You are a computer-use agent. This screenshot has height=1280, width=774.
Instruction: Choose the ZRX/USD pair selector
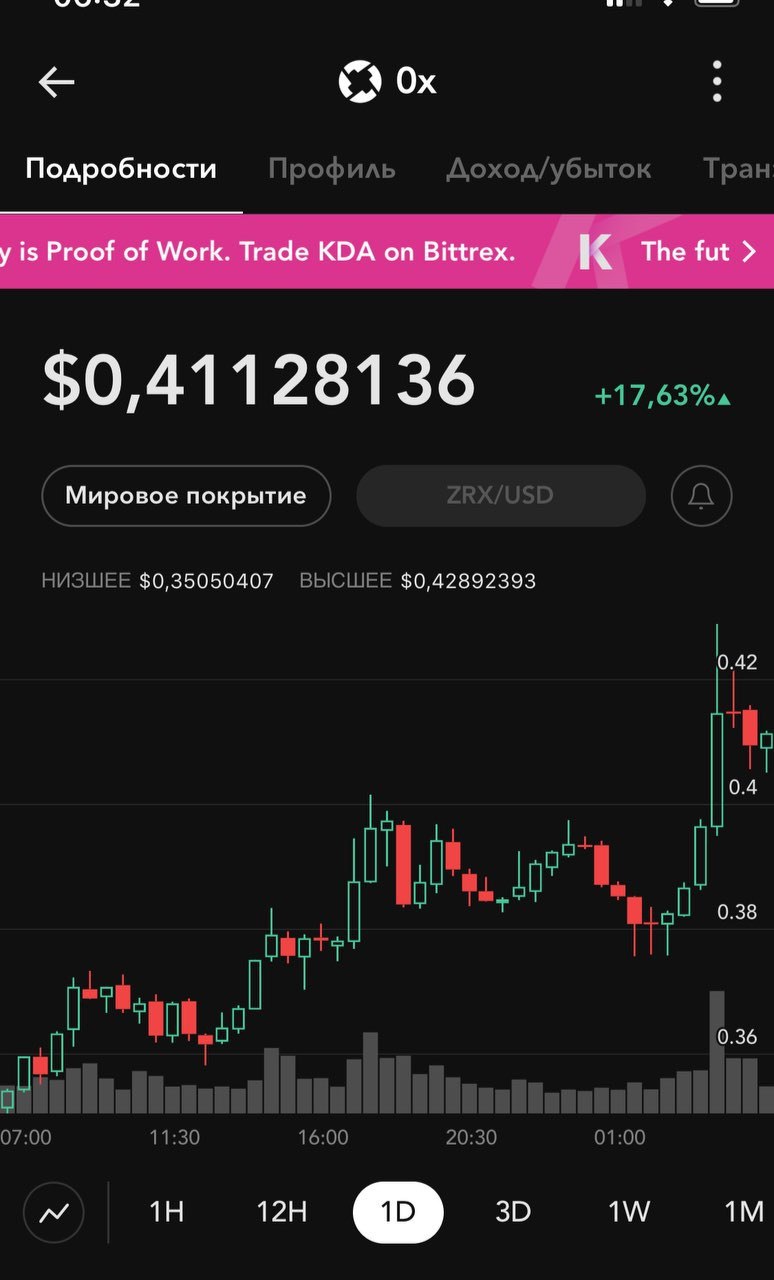click(501, 496)
